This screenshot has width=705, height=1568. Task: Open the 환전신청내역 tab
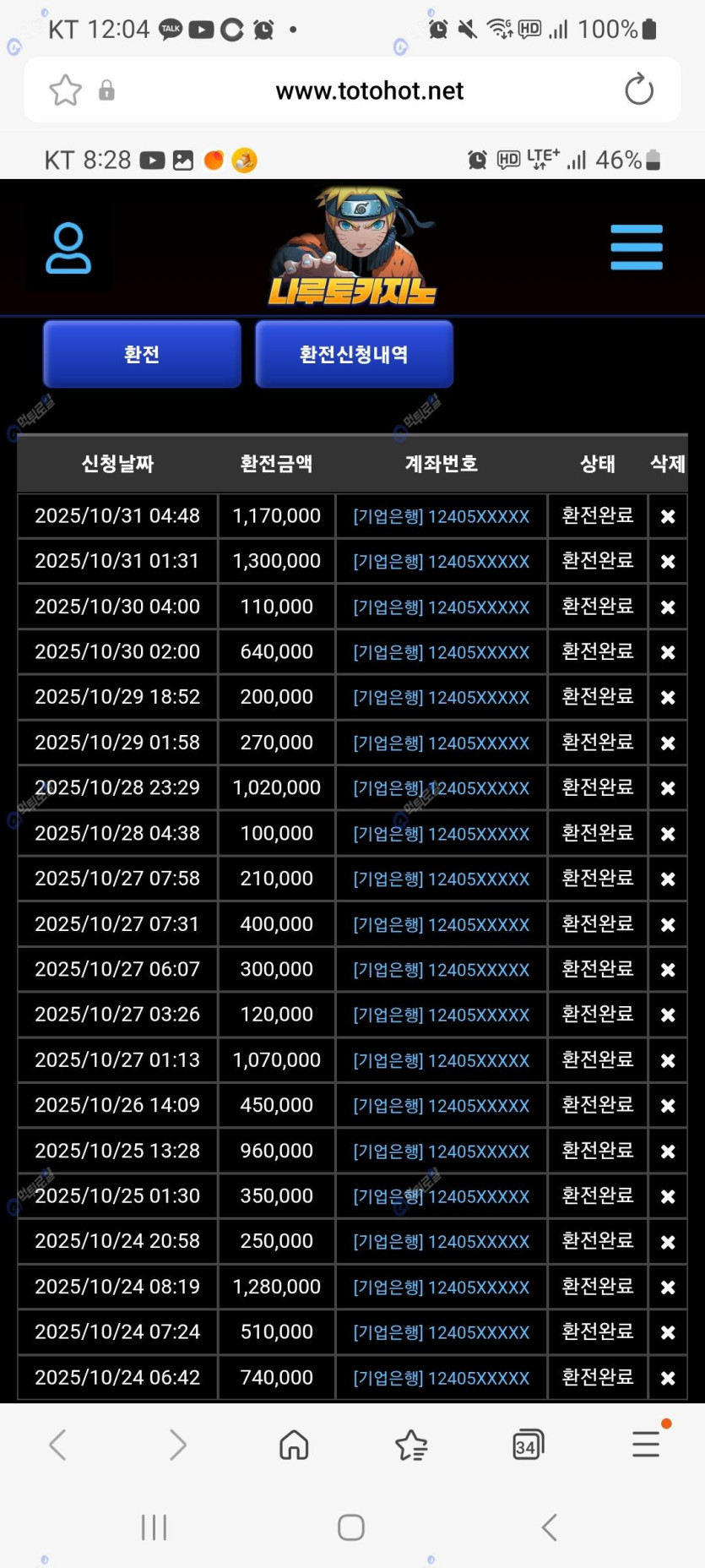click(354, 354)
